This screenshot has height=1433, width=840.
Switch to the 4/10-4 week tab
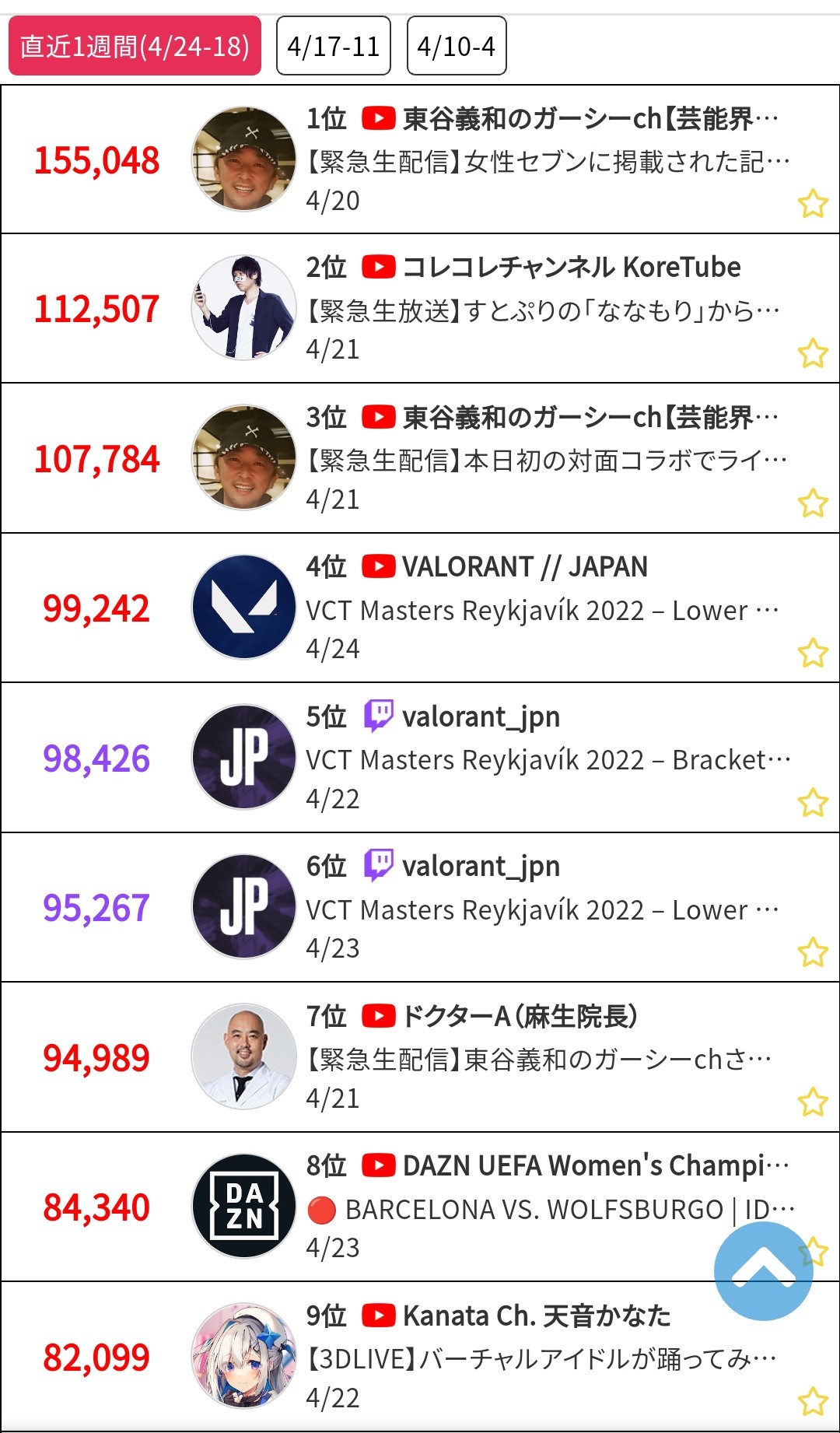click(x=457, y=47)
